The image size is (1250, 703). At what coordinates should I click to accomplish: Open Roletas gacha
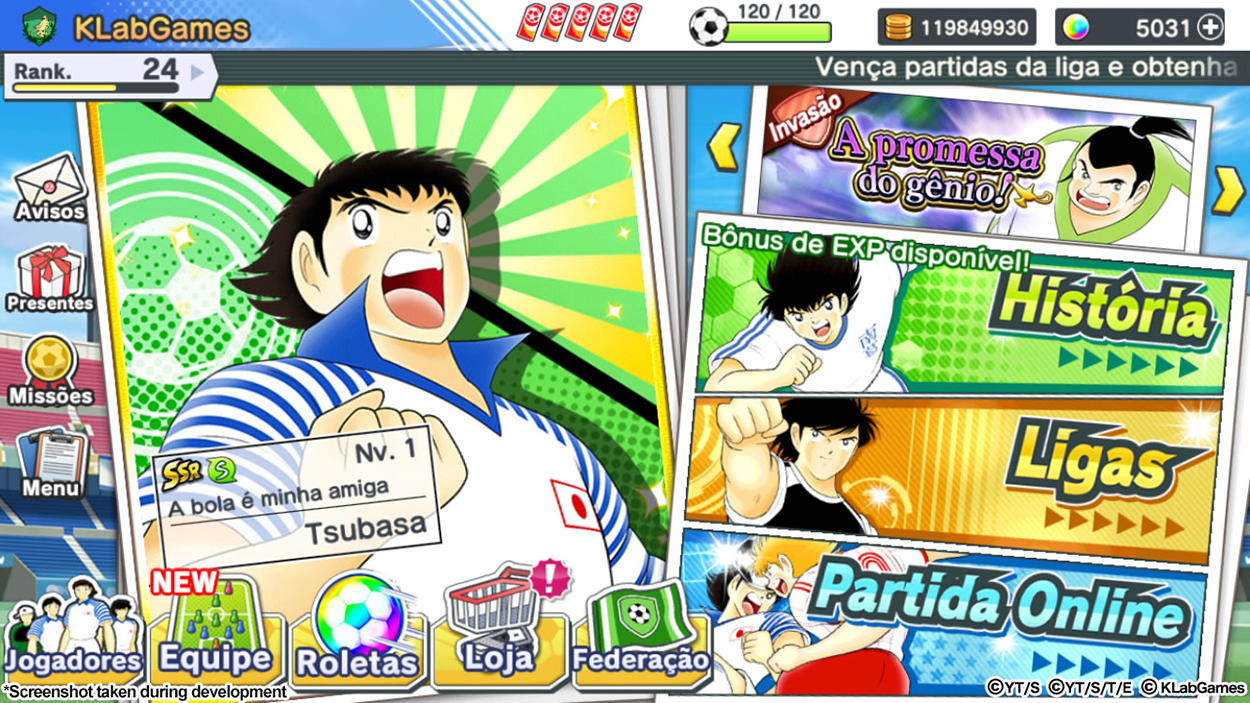pyautogui.click(x=356, y=632)
